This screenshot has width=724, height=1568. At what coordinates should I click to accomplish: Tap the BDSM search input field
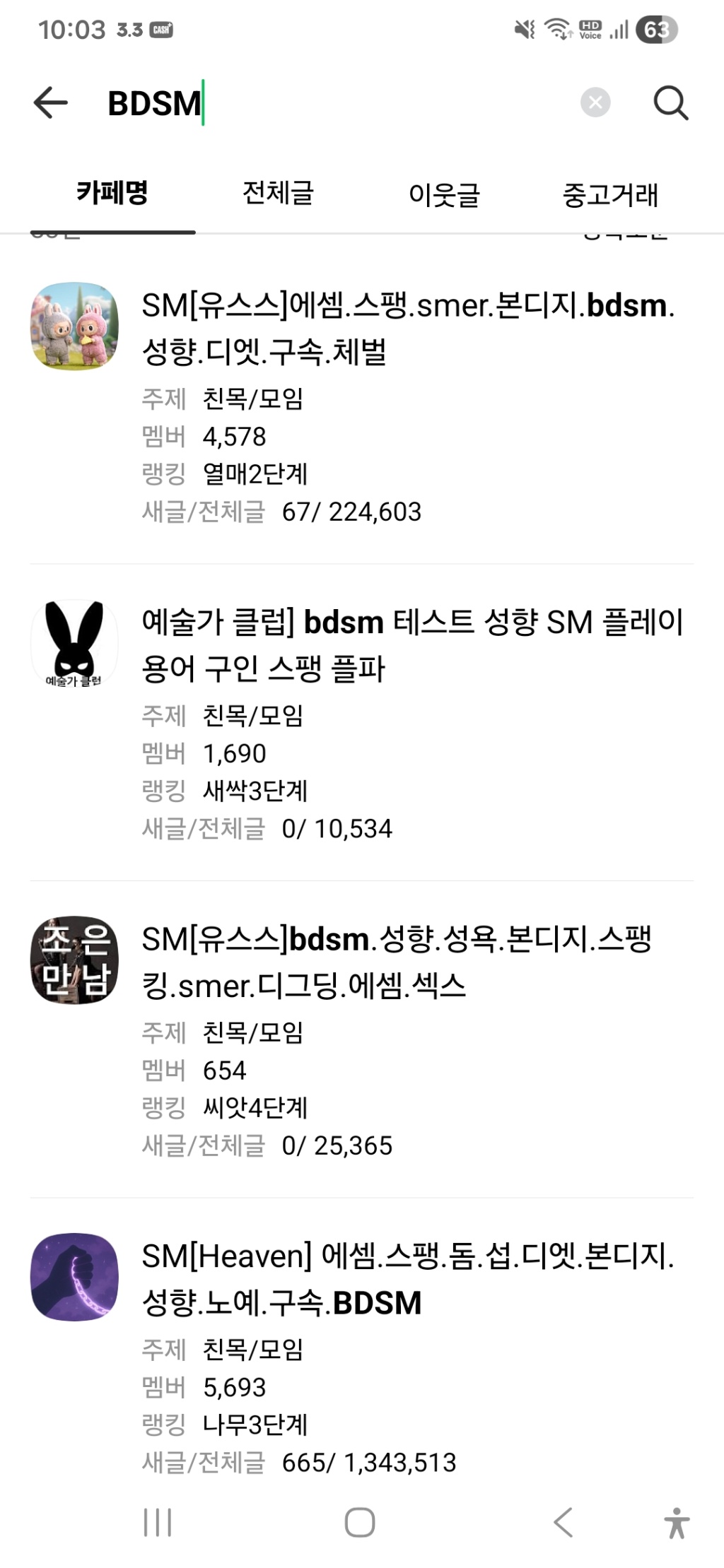pos(339,103)
